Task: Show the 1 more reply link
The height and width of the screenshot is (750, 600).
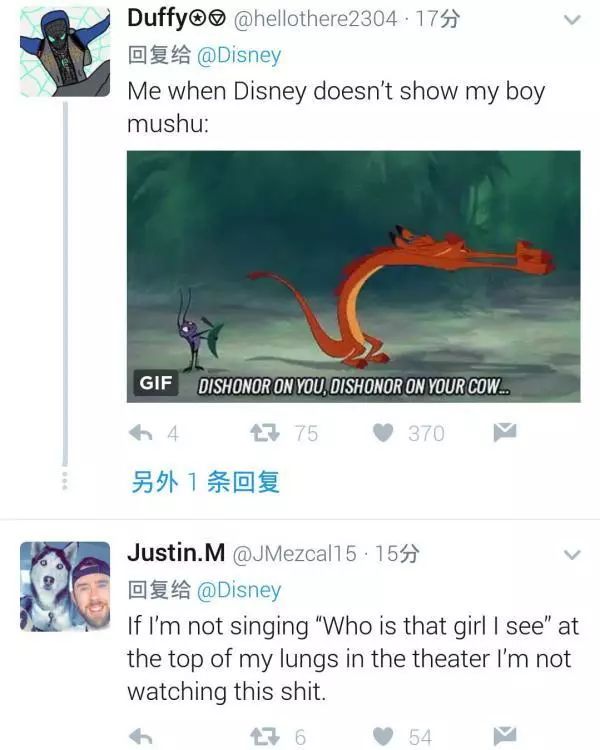Action: (x=205, y=482)
